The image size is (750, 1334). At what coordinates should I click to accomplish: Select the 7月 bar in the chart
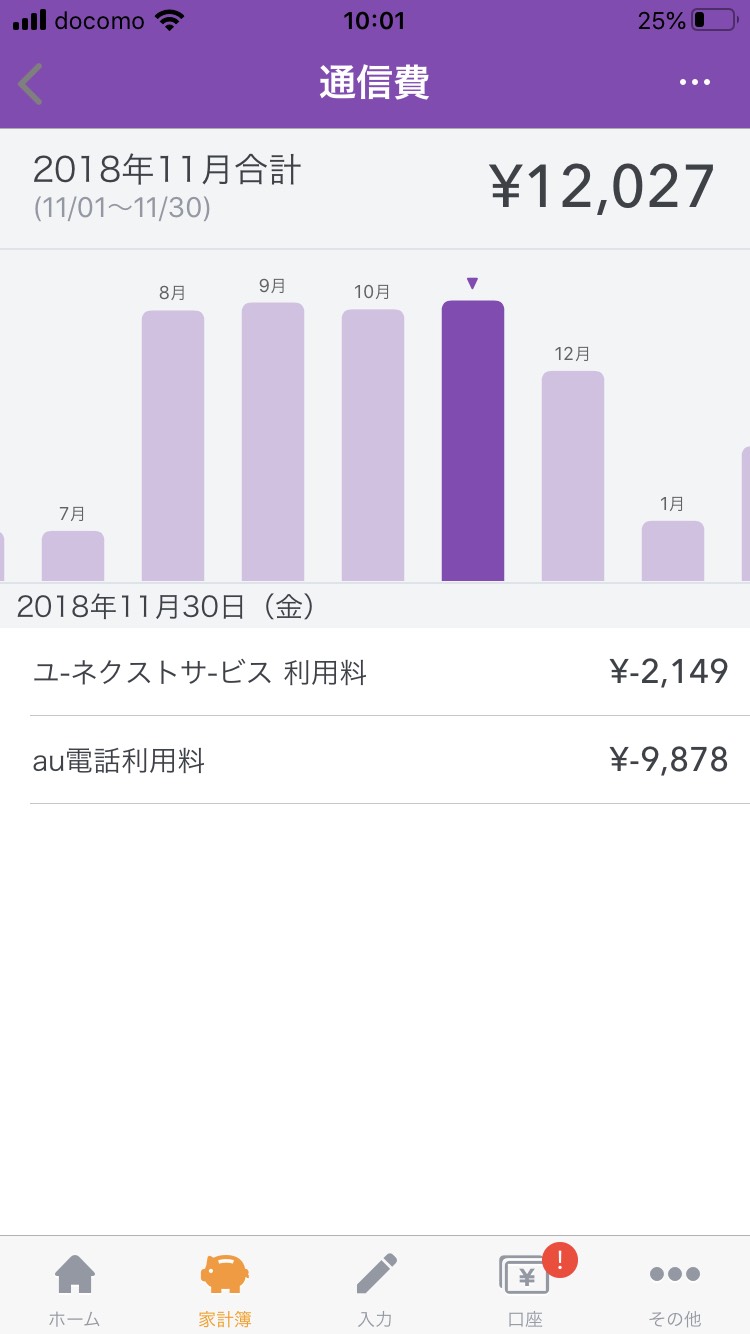click(x=73, y=556)
